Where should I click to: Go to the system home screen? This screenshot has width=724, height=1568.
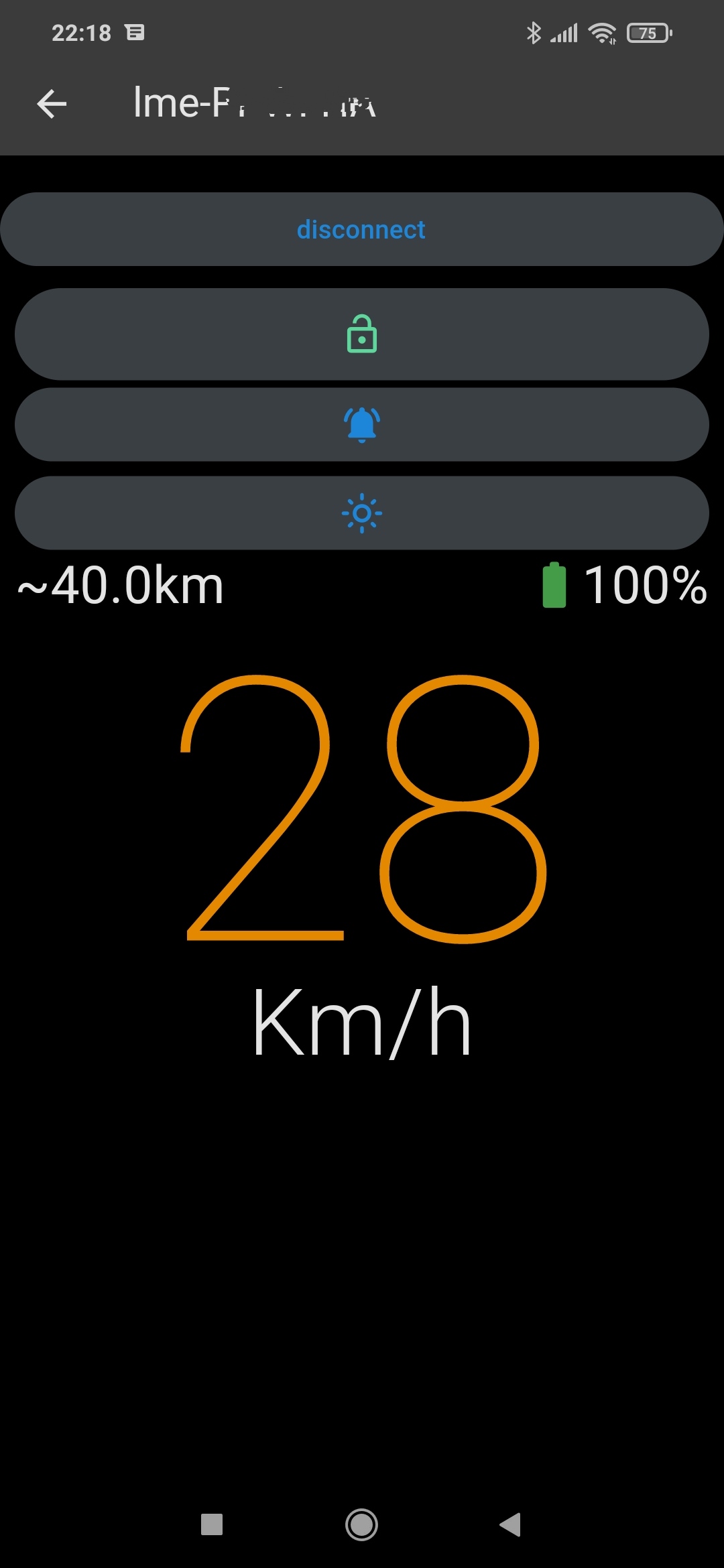click(x=361, y=1524)
